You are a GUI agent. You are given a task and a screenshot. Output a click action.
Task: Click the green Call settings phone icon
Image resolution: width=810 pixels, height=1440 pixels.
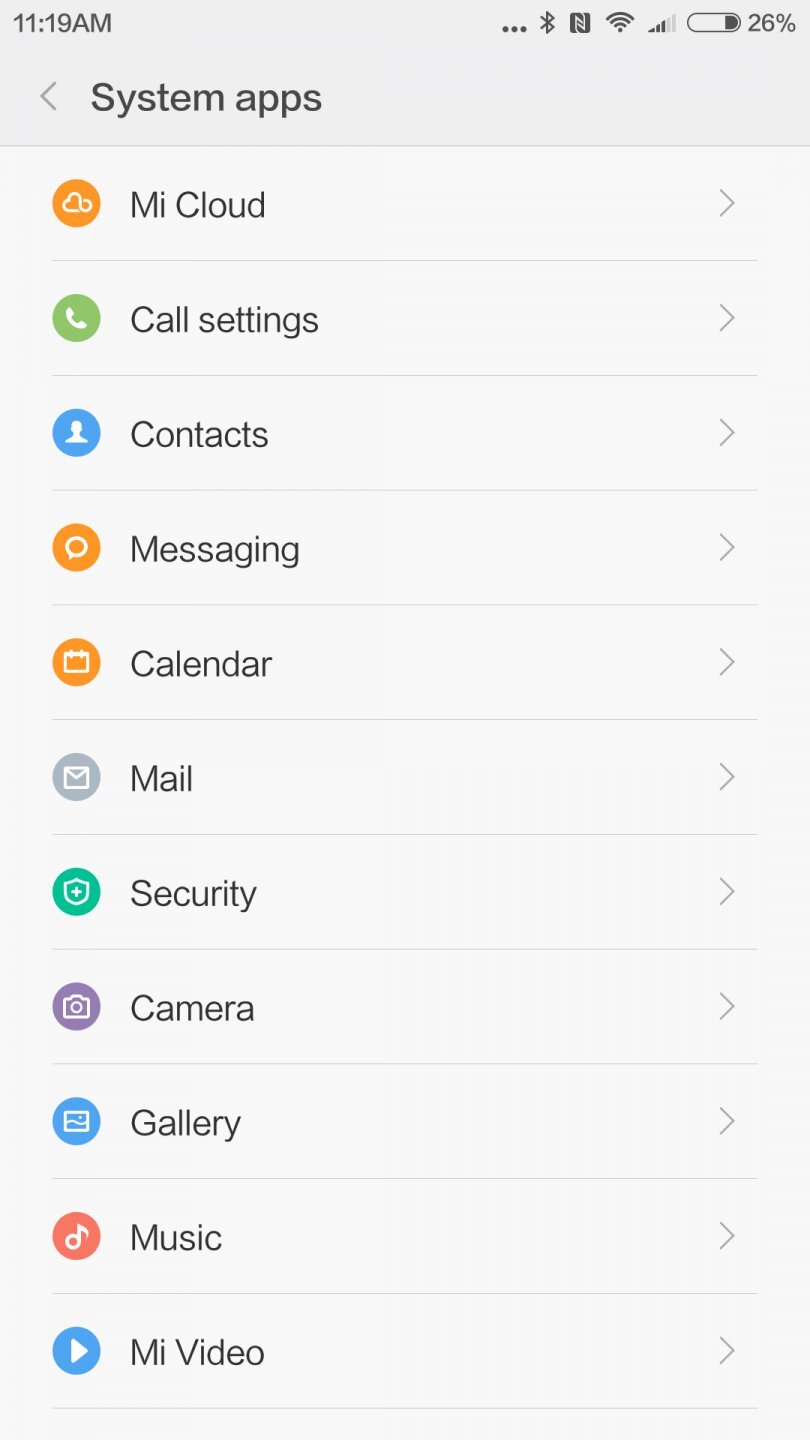(x=76, y=318)
